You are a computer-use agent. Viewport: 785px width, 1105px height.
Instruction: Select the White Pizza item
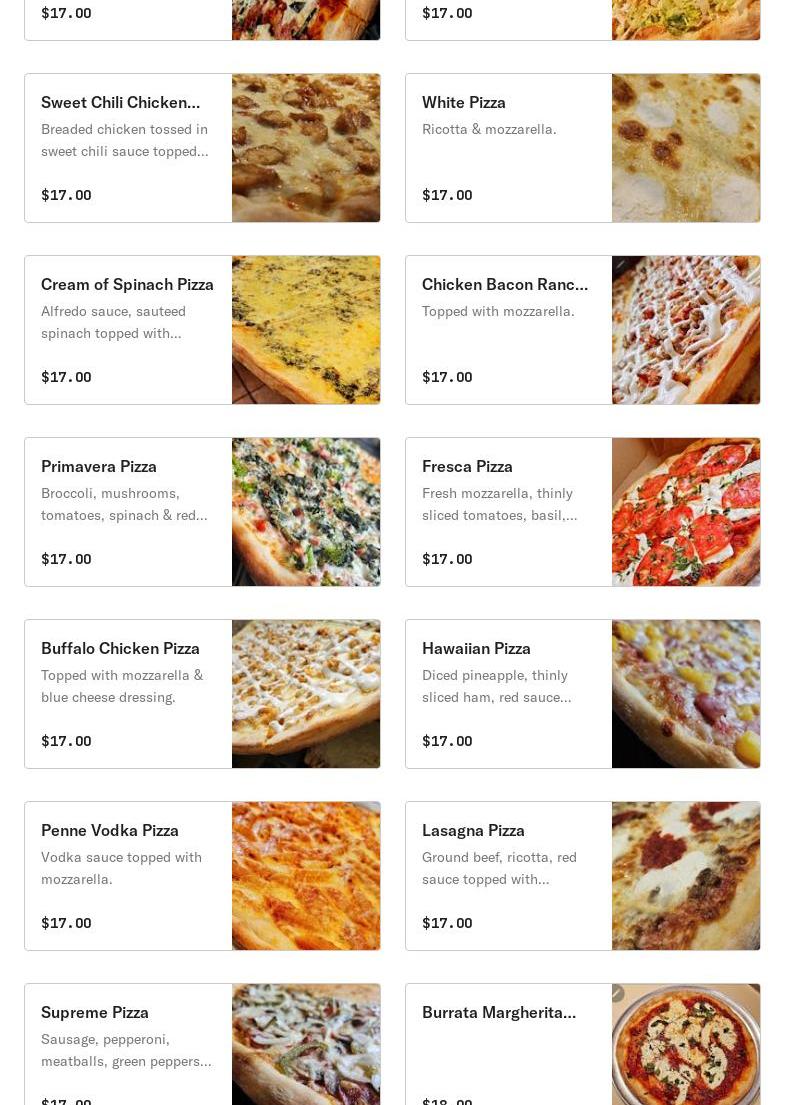[x=582, y=148]
